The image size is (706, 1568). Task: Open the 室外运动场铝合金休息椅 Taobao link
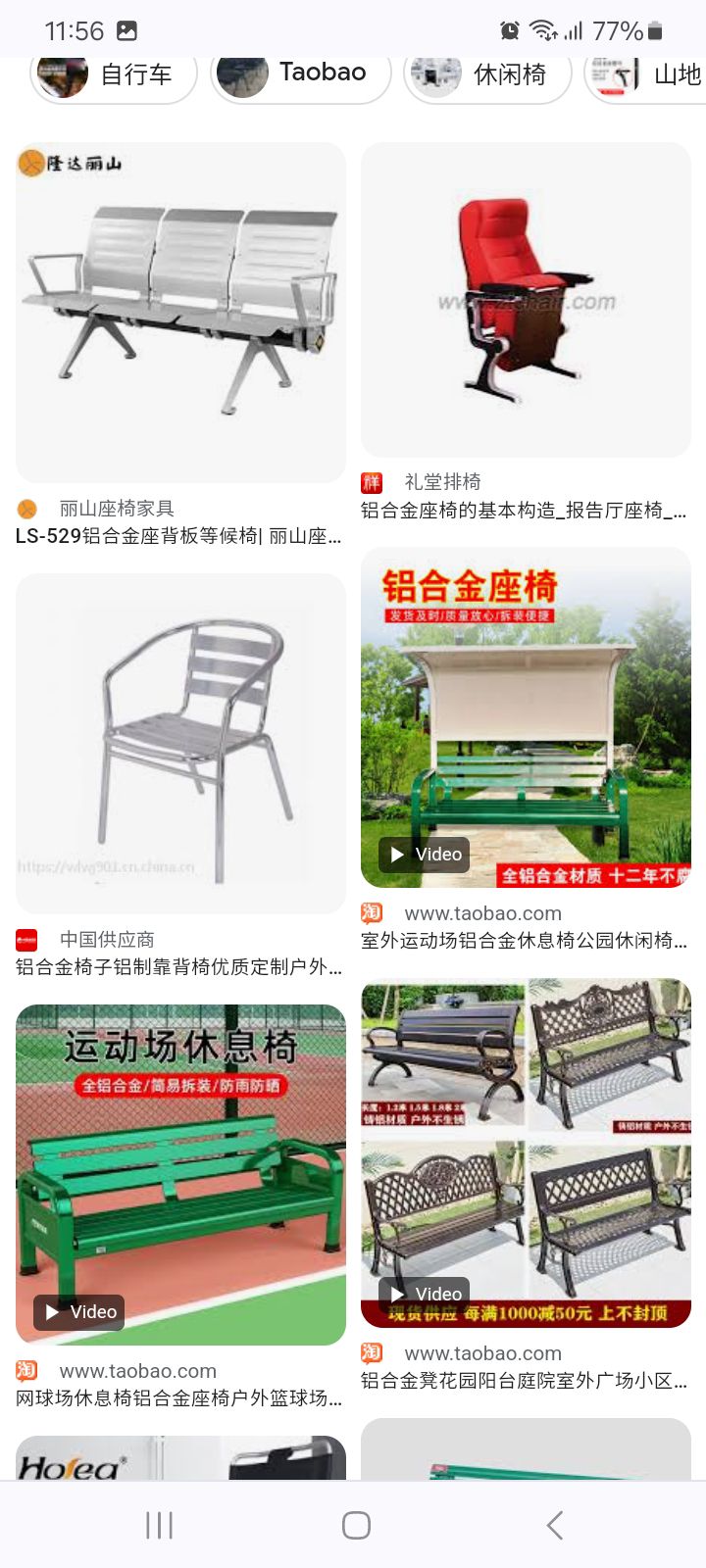pos(524,941)
